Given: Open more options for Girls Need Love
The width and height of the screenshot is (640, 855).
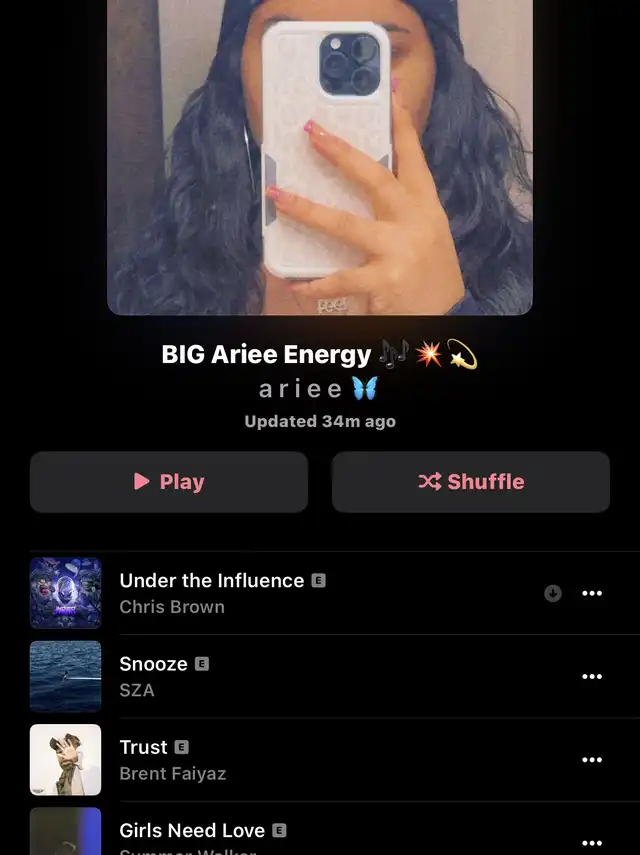Looking at the screenshot, I should point(592,842).
